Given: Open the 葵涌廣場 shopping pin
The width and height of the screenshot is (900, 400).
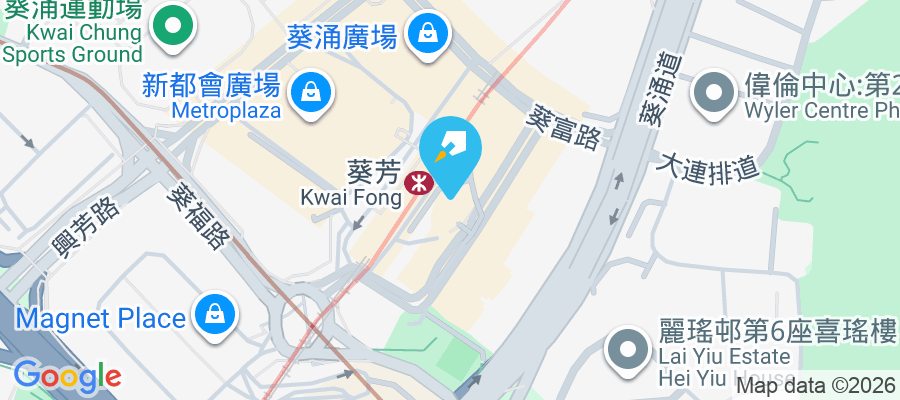Looking at the screenshot, I should 428,35.
